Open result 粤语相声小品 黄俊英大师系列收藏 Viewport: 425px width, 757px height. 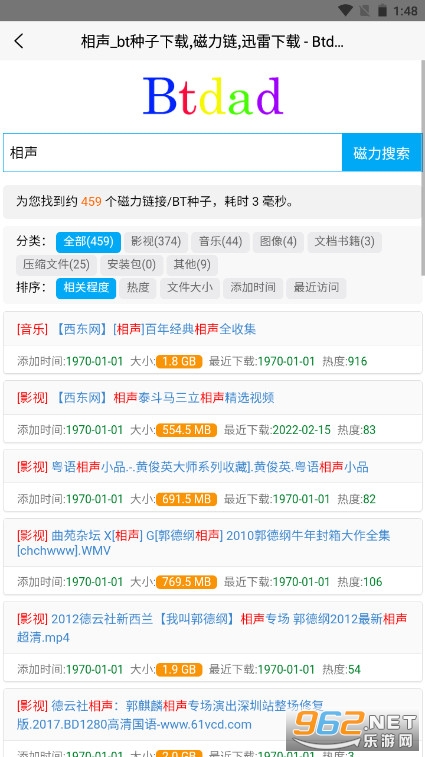click(x=193, y=467)
